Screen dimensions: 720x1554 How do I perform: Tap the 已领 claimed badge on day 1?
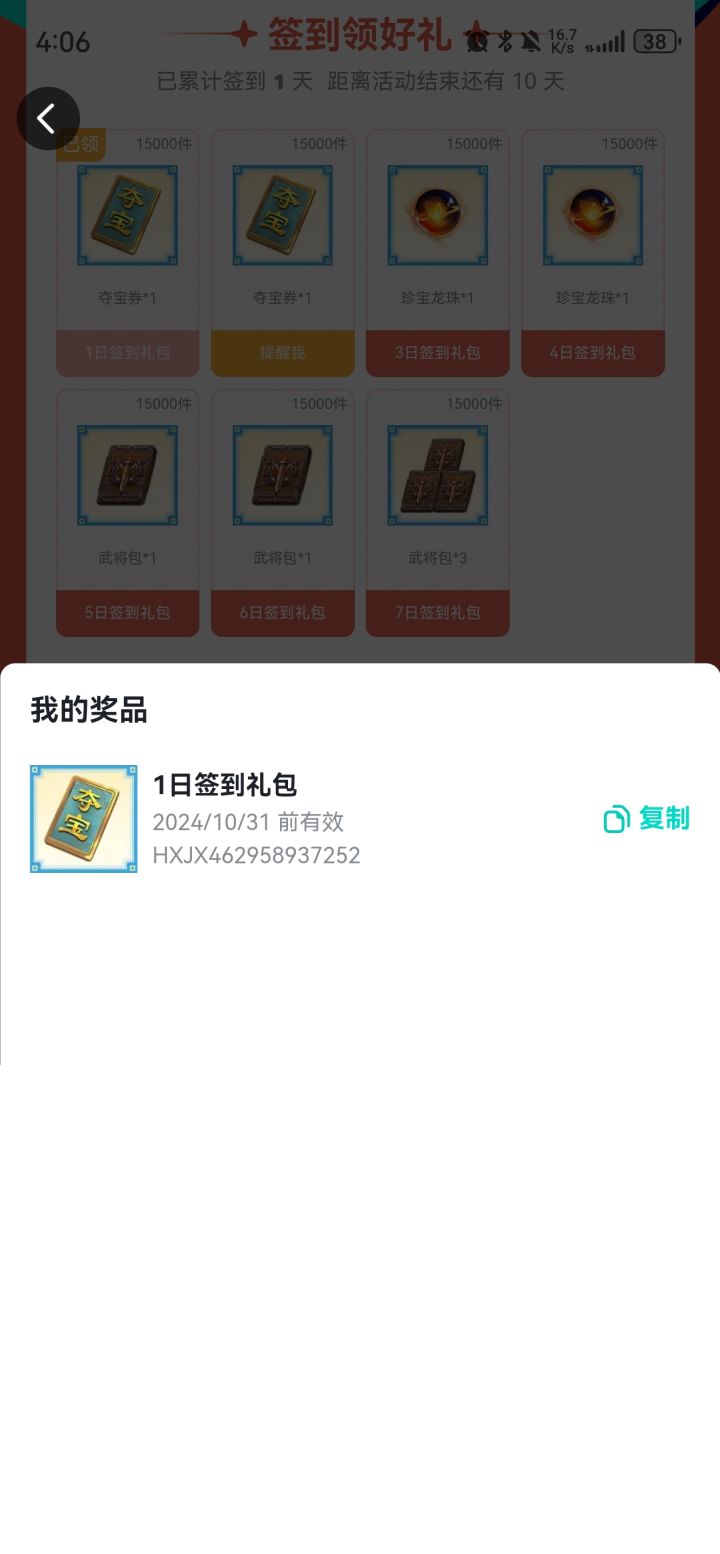coord(80,145)
